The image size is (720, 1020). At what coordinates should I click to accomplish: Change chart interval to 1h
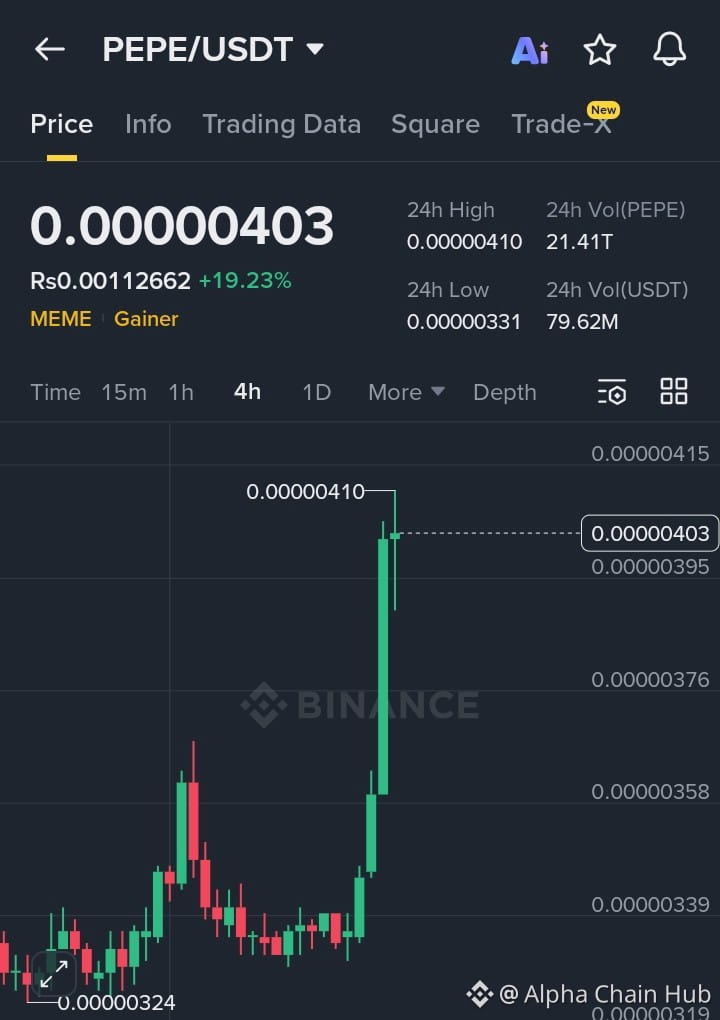pos(181,392)
